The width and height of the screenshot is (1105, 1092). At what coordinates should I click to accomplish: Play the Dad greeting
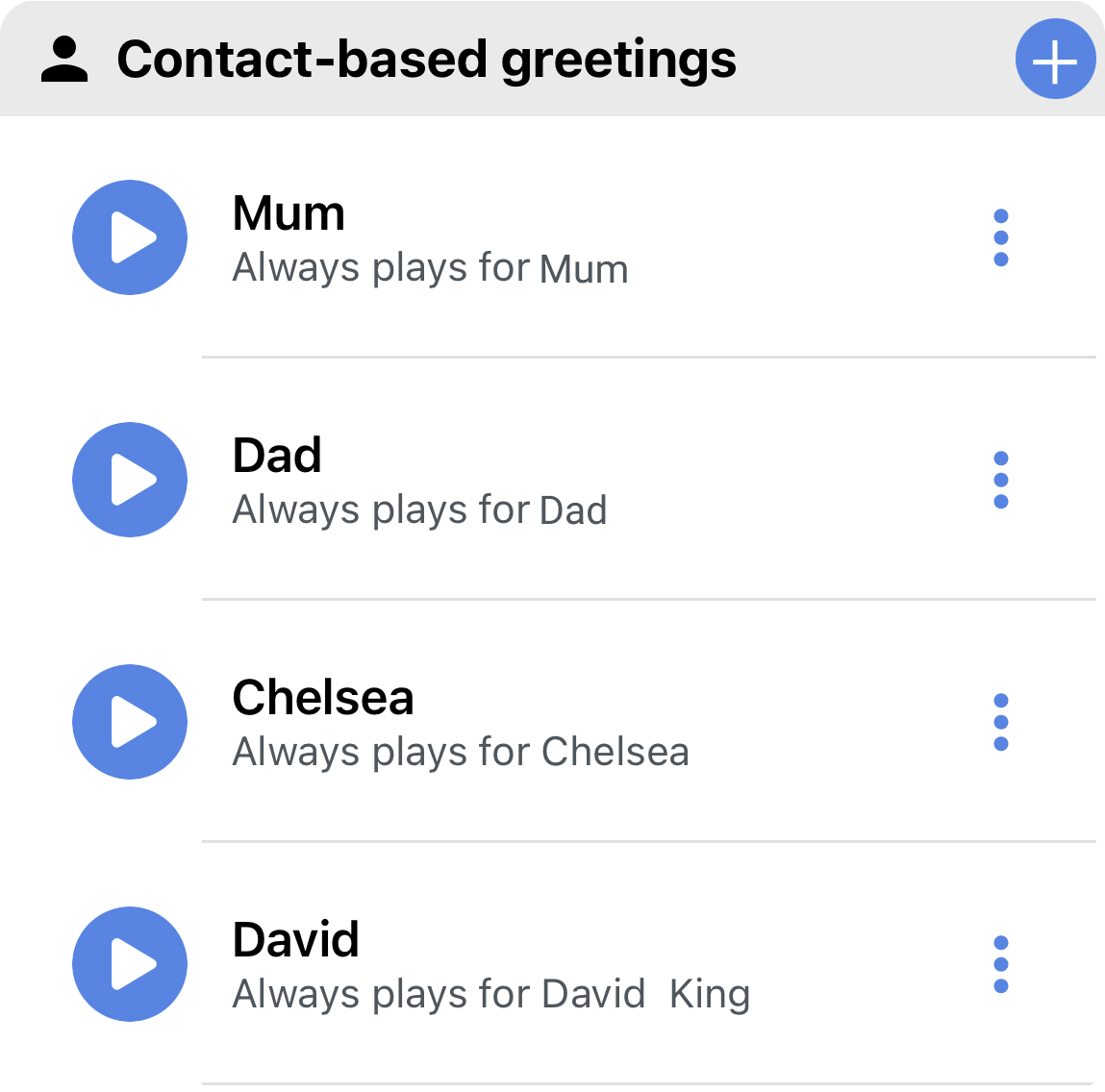(x=130, y=480)
